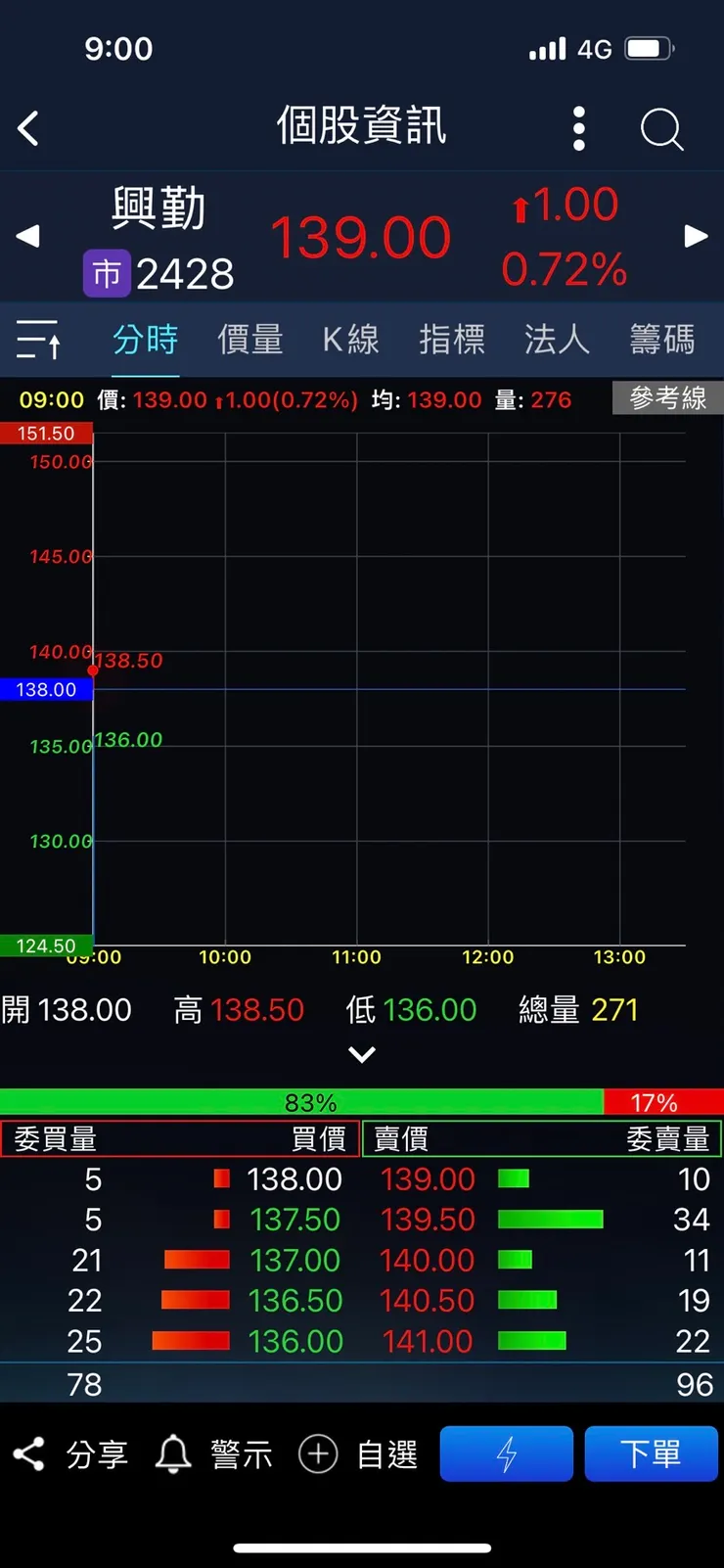Screen dimensions: 724x1568
Task: Open the 警示 price alert bell icon
Action: [x=173, y=1453]
